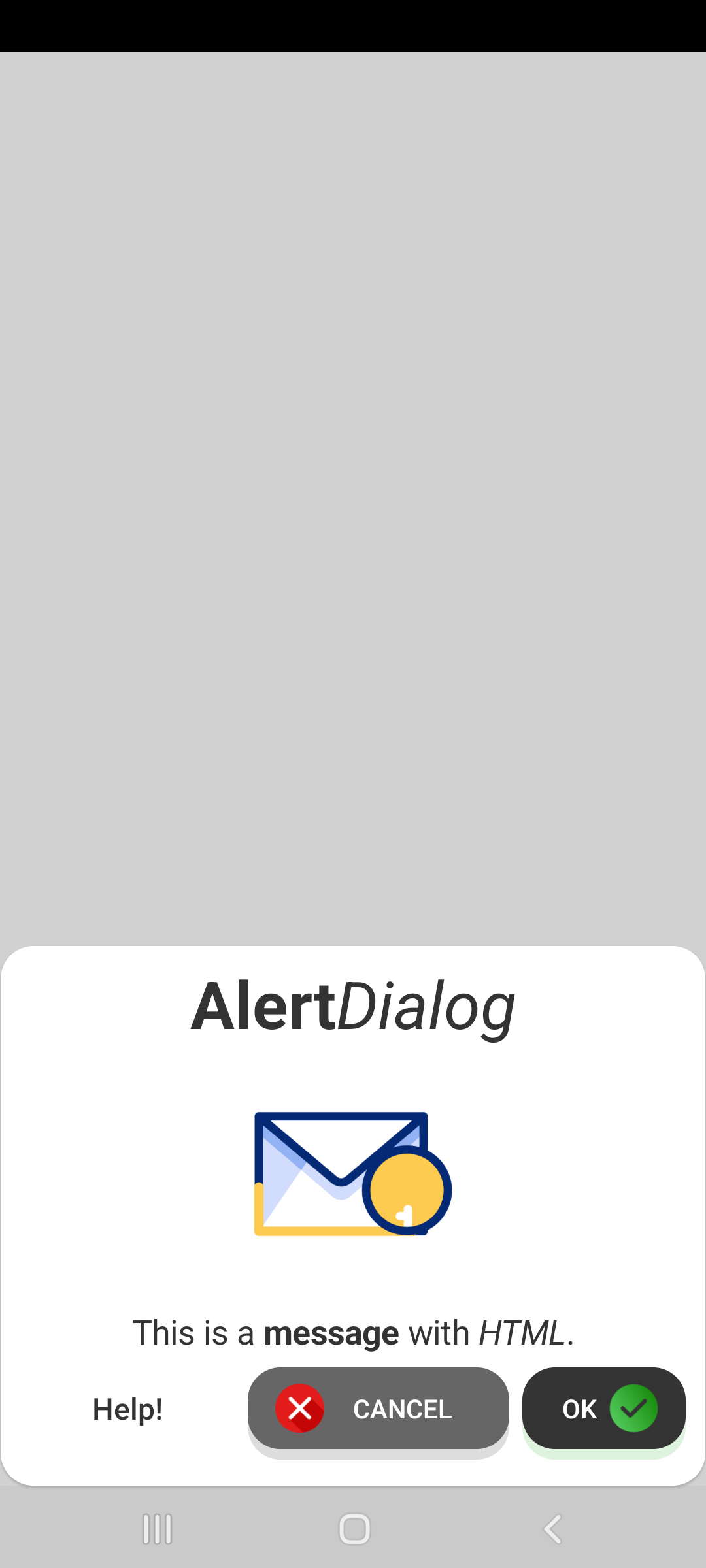
Task: Tap the Help! button
Action: click(128, 1409)
